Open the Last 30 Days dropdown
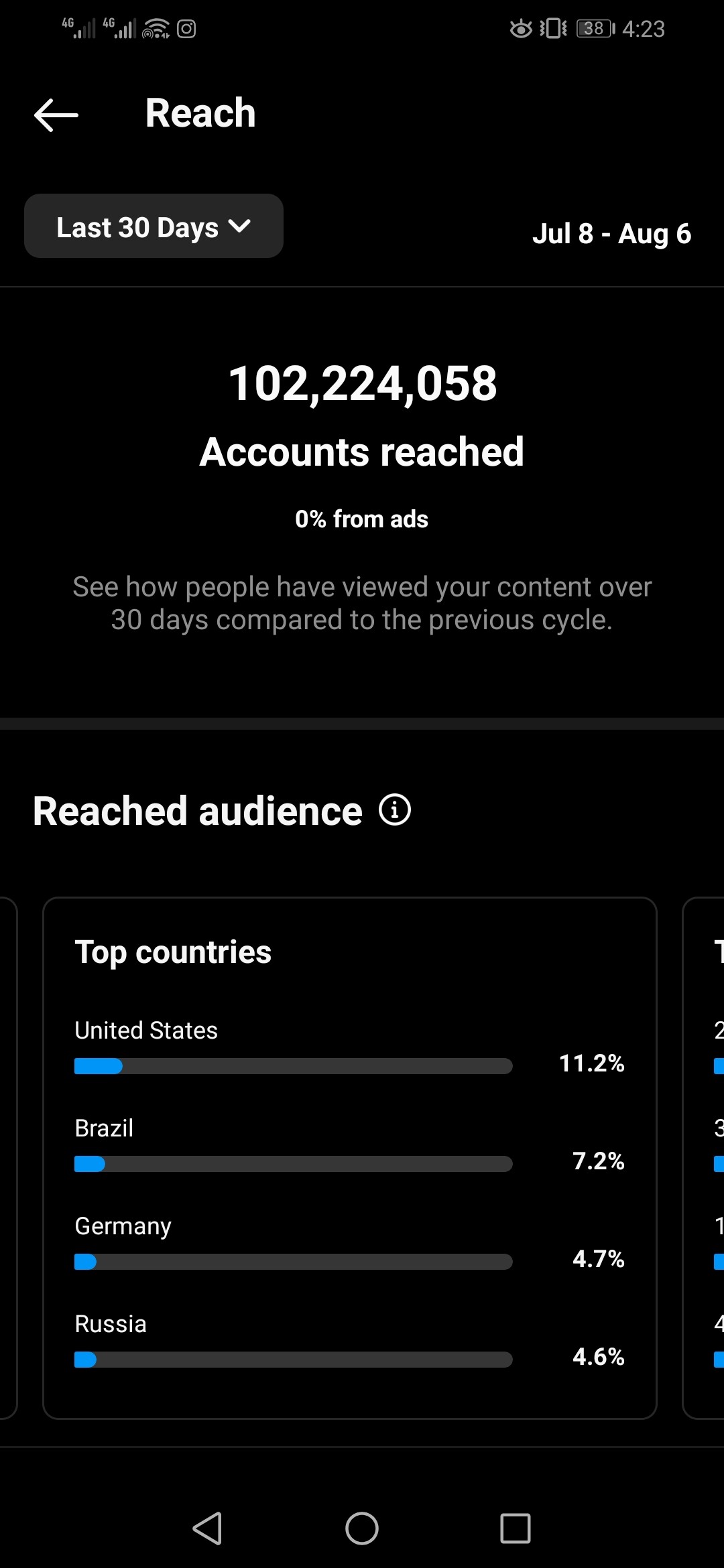Viewport: 724px width, 1568px height. [154, 226]
